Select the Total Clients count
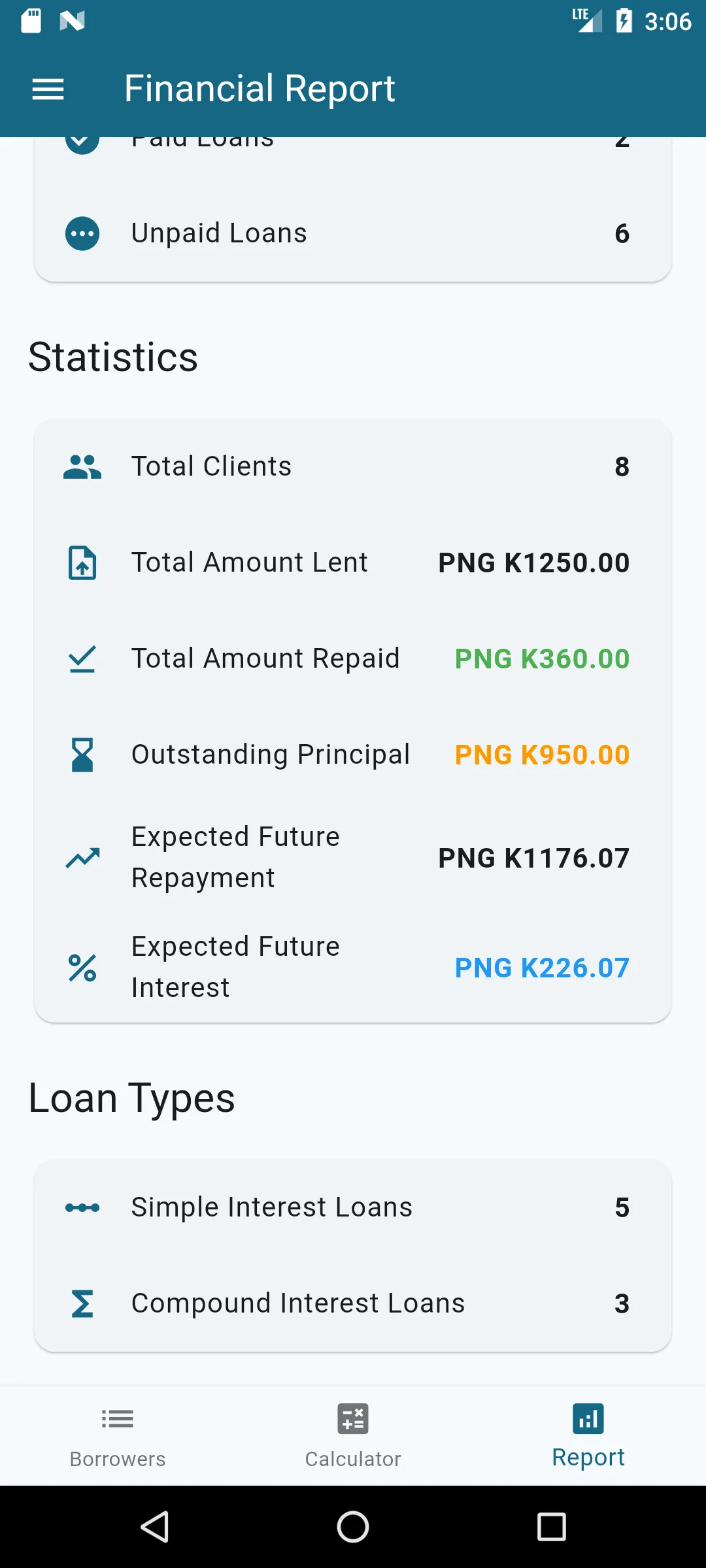 click(622, 465)
